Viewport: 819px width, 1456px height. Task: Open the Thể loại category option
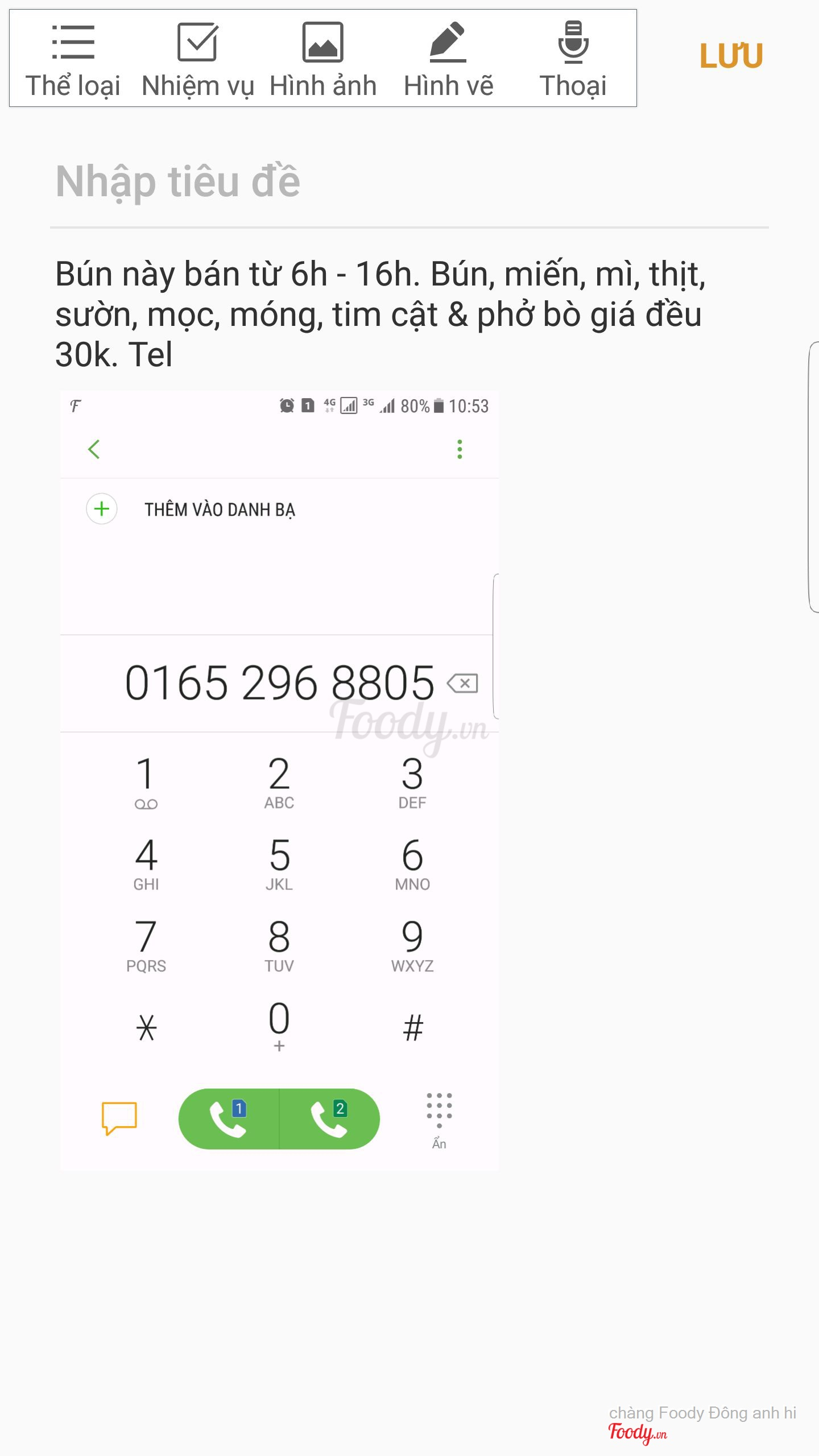[73, 59]
